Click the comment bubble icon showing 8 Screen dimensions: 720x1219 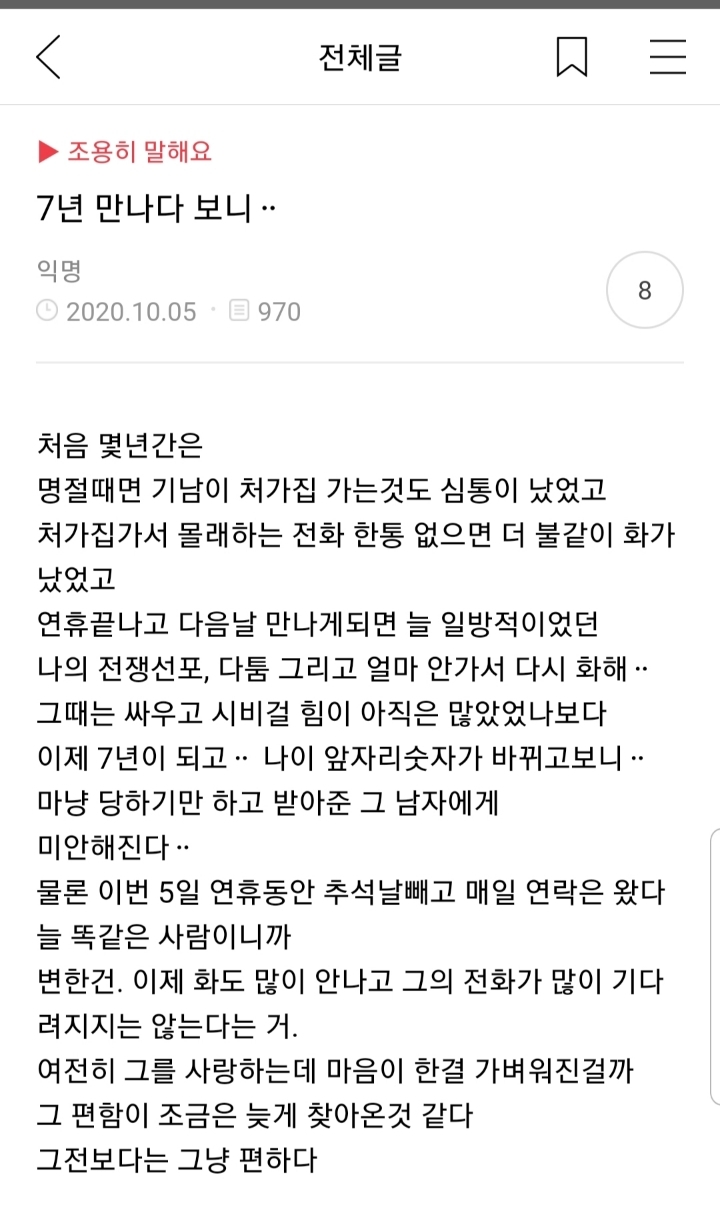tap(644, 290)
